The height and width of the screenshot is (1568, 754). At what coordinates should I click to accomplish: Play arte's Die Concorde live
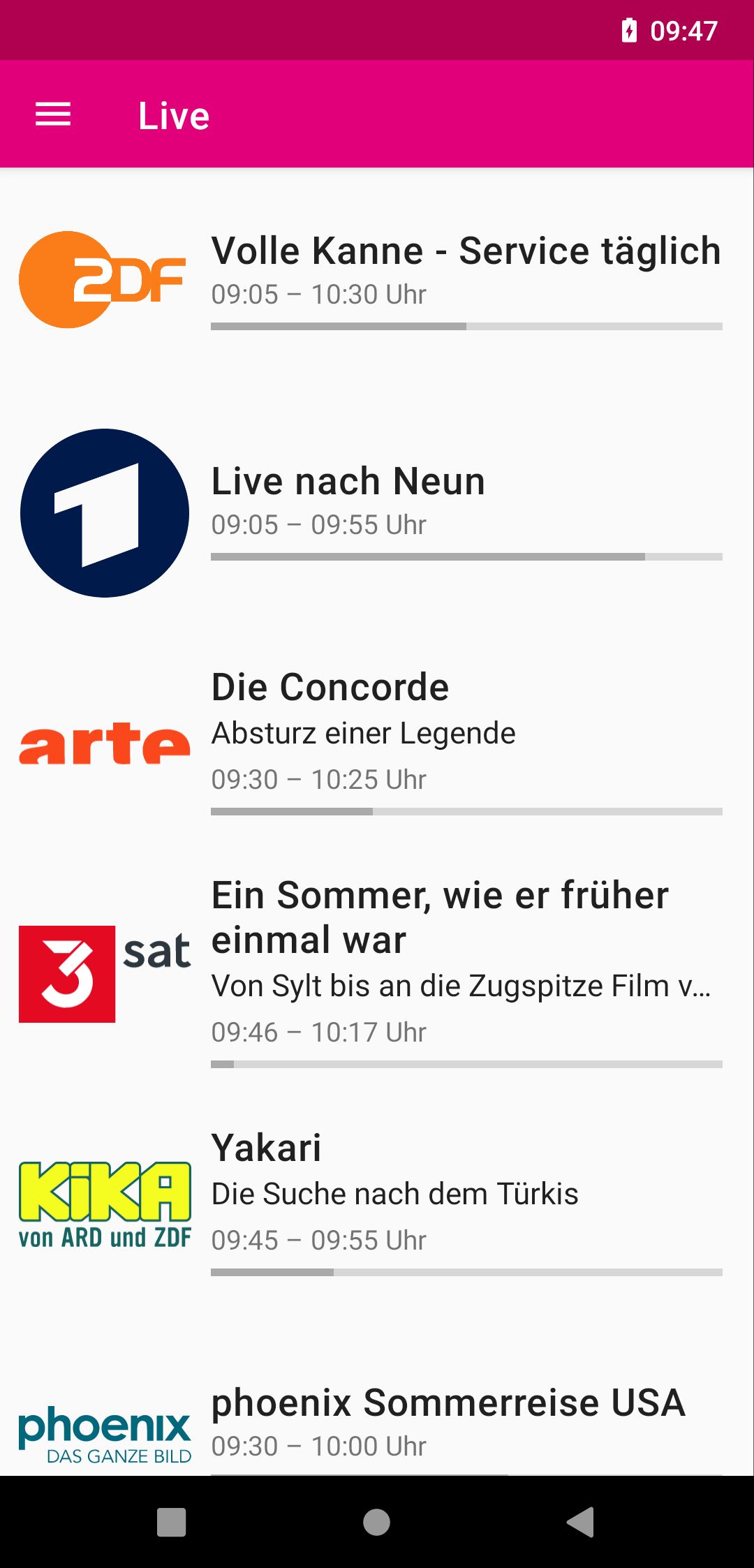coord(377,741)
